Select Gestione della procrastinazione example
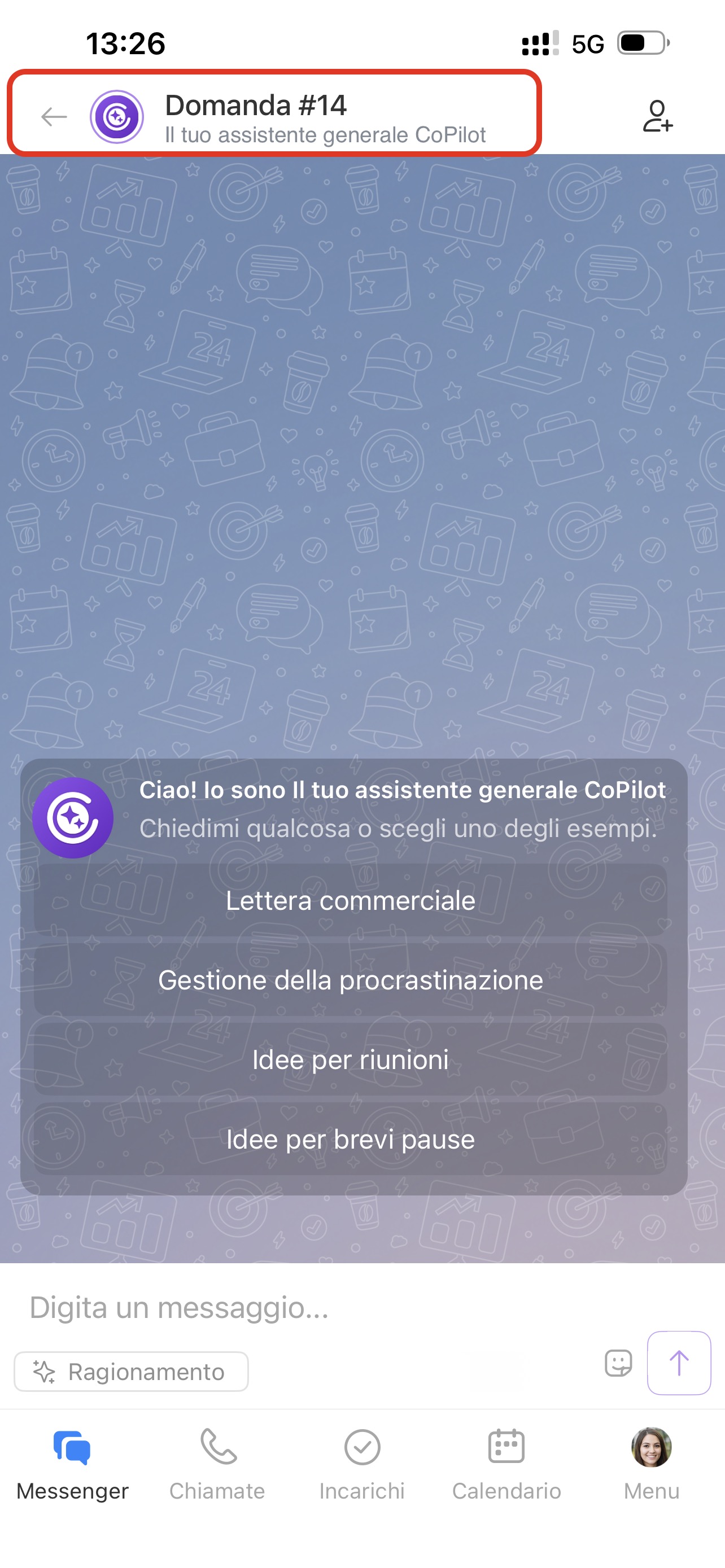 pyautogui.click(x=350, y=980)
